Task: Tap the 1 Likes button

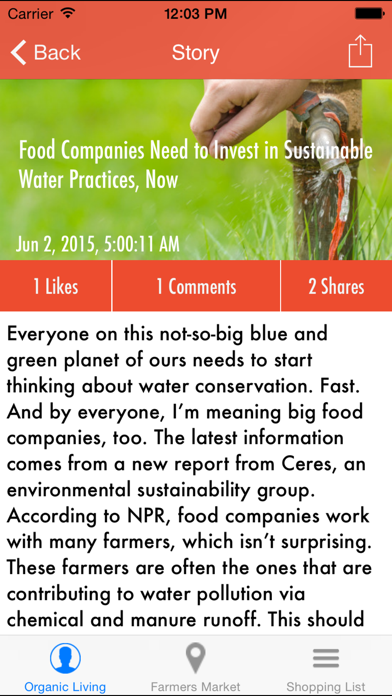Action: (x=55, y=286)
